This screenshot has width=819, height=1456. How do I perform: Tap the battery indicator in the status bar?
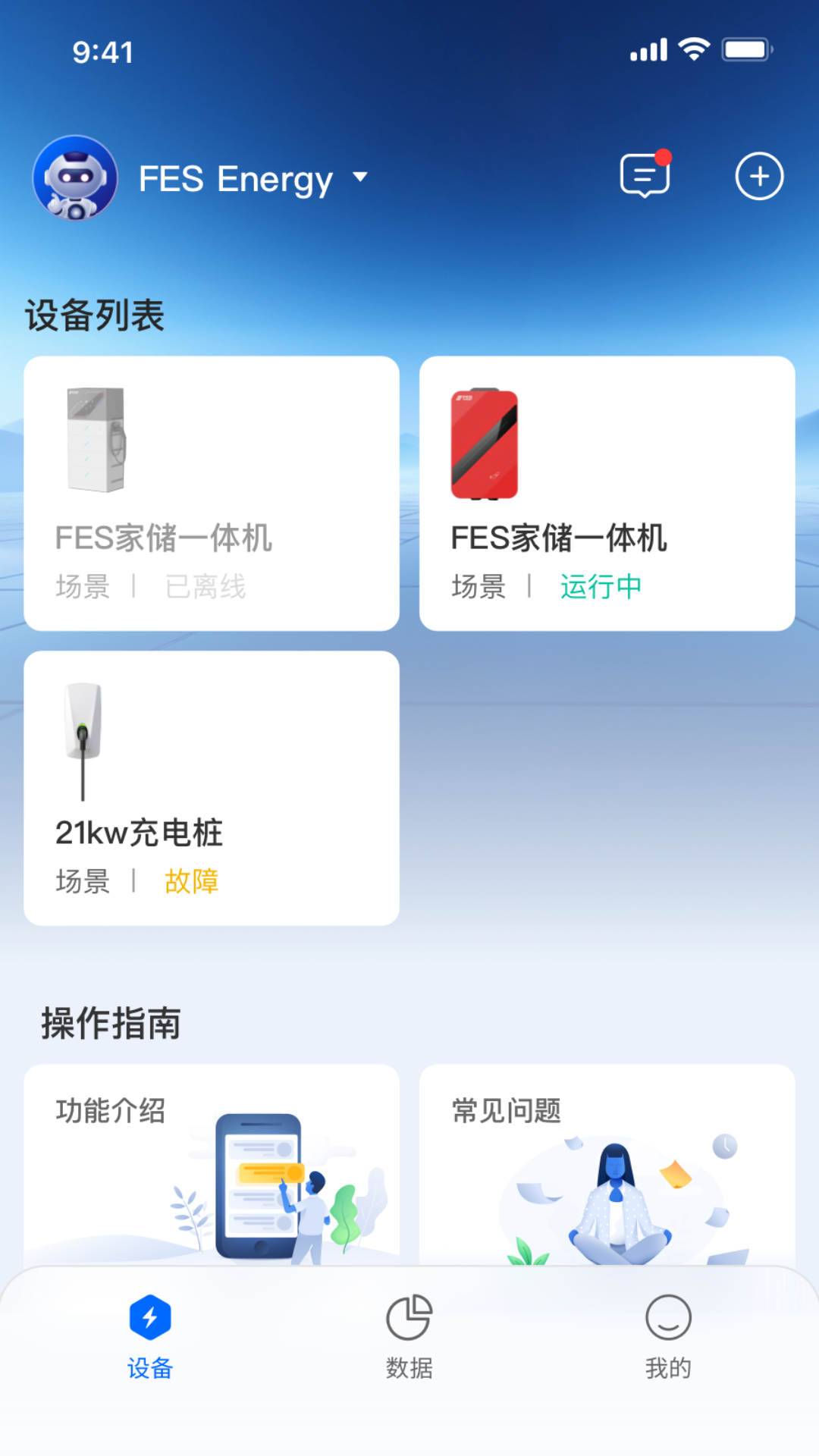pyautogui.click(x=746, y=48)
